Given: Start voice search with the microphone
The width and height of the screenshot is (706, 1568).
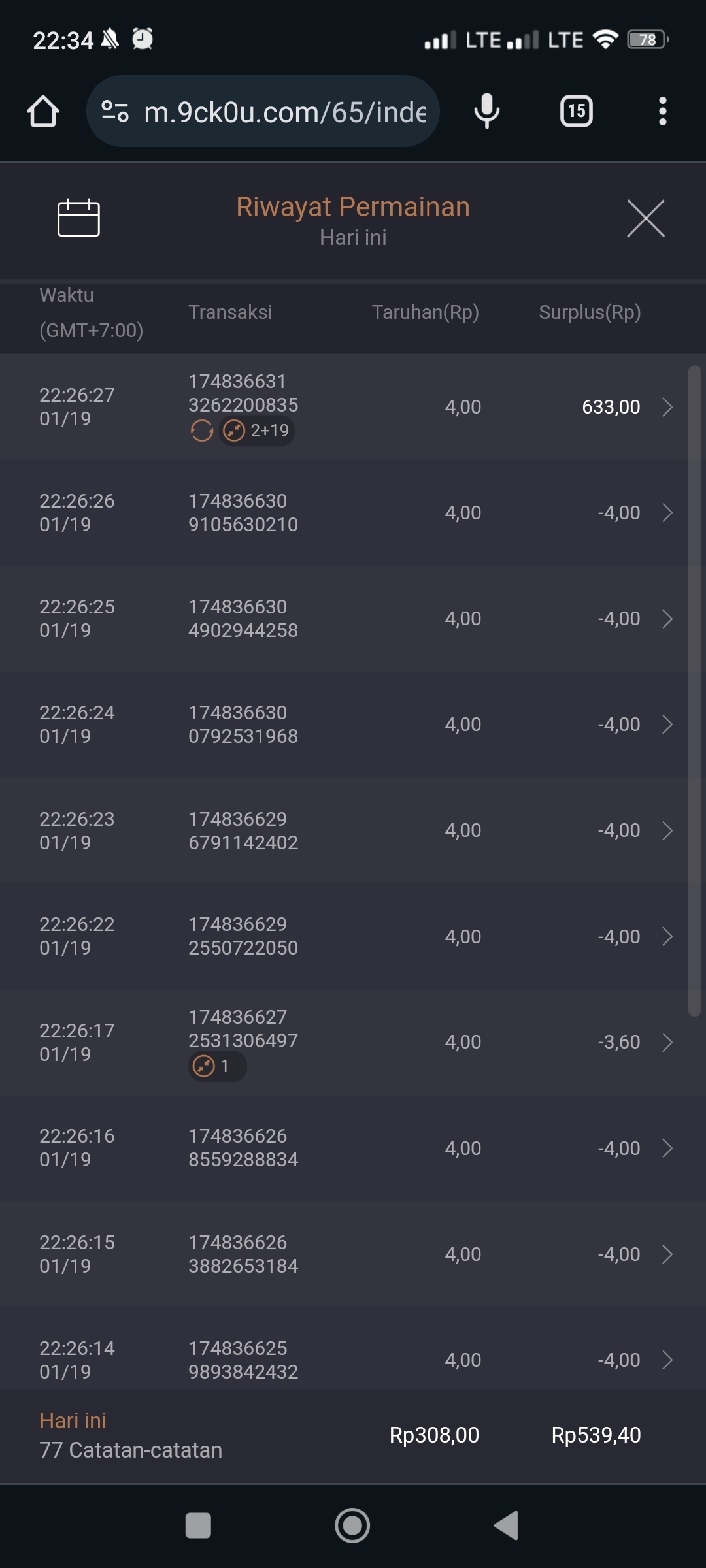Looking at the screenshot, I should pos(486,112).
